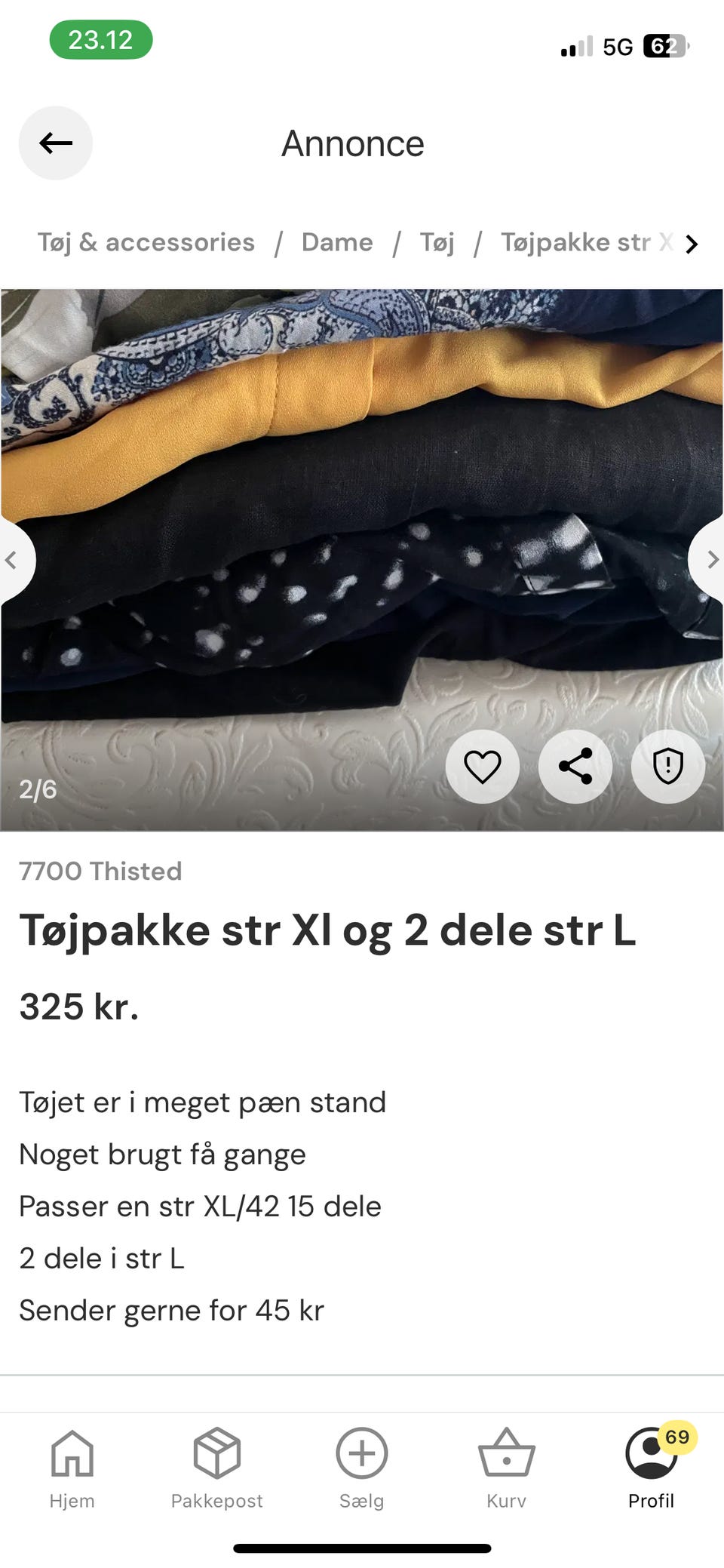
Task: Report the ad with the shield icon
Action: [x=667, y=766]
